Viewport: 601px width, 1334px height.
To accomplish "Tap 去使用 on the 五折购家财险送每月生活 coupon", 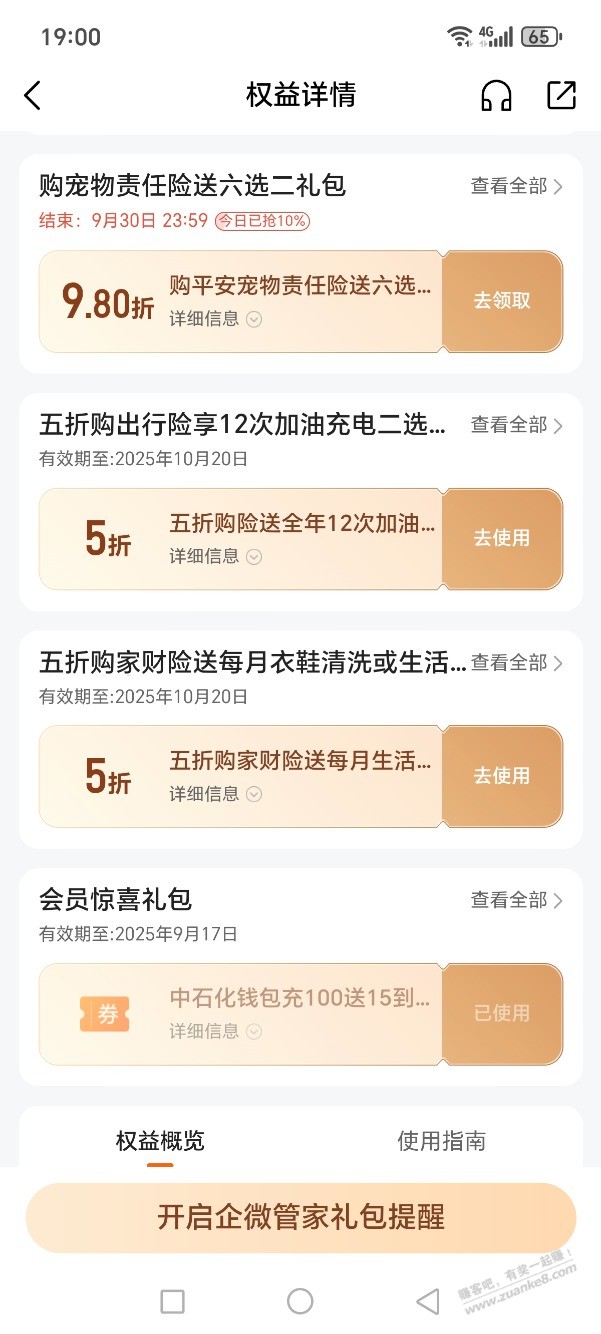I will [501, 776].
